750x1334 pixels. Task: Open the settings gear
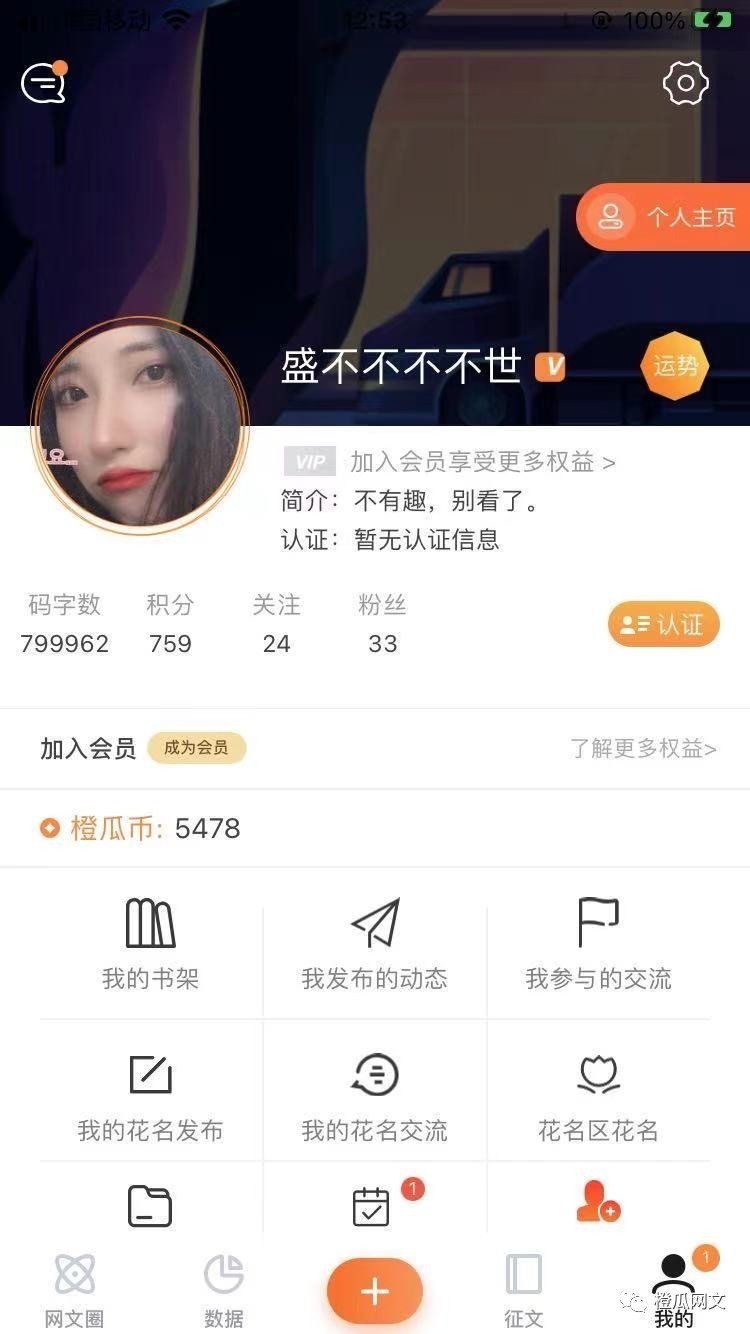coord(684,83)
